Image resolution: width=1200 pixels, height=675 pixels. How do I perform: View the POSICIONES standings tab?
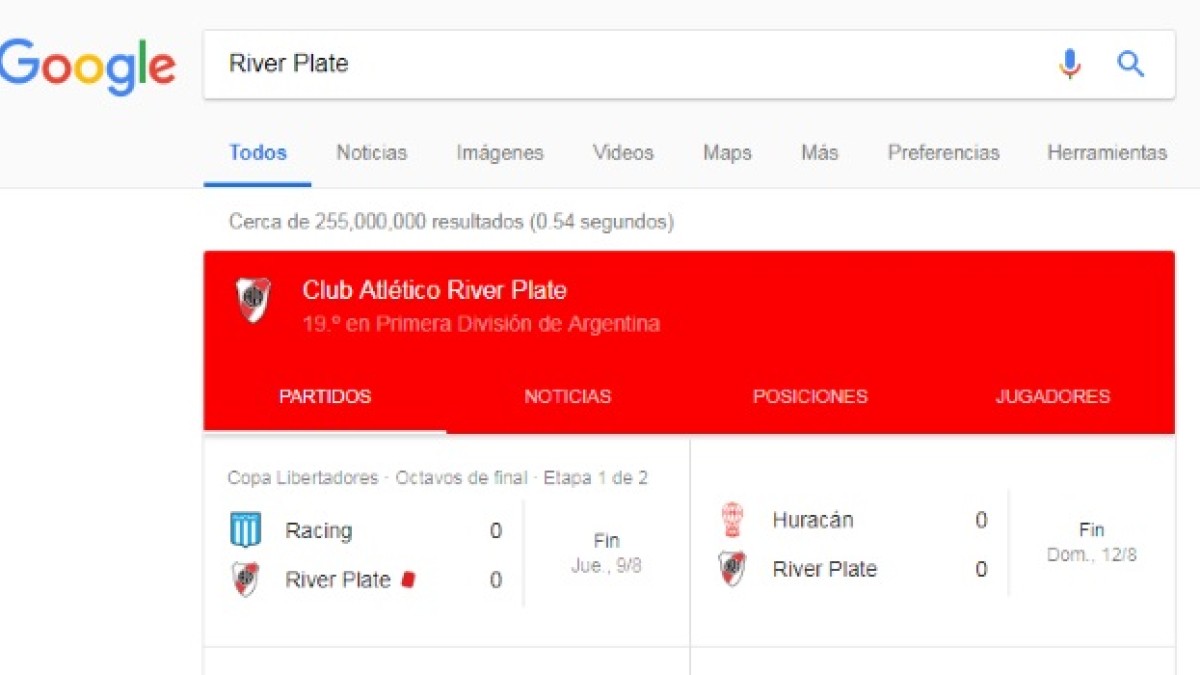pos(810,396)
